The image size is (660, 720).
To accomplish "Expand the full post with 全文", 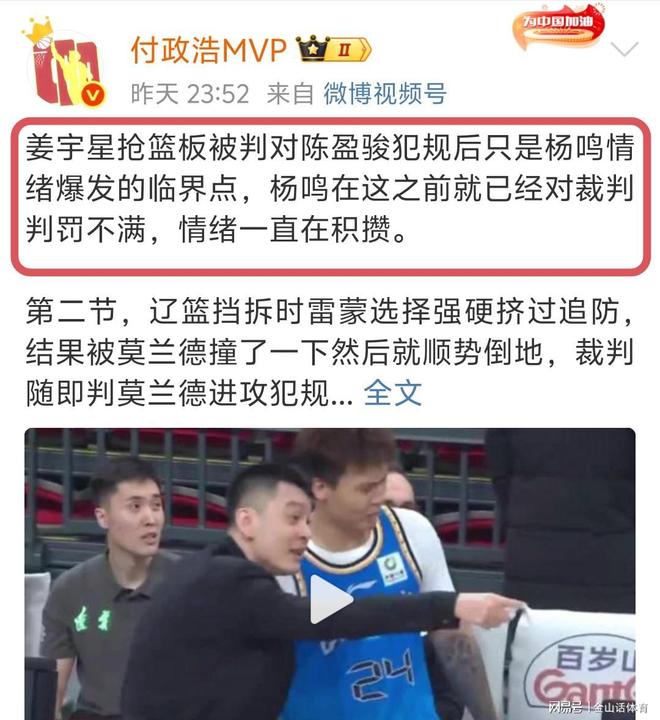I will pyautogui.click(x=392, y=391).
